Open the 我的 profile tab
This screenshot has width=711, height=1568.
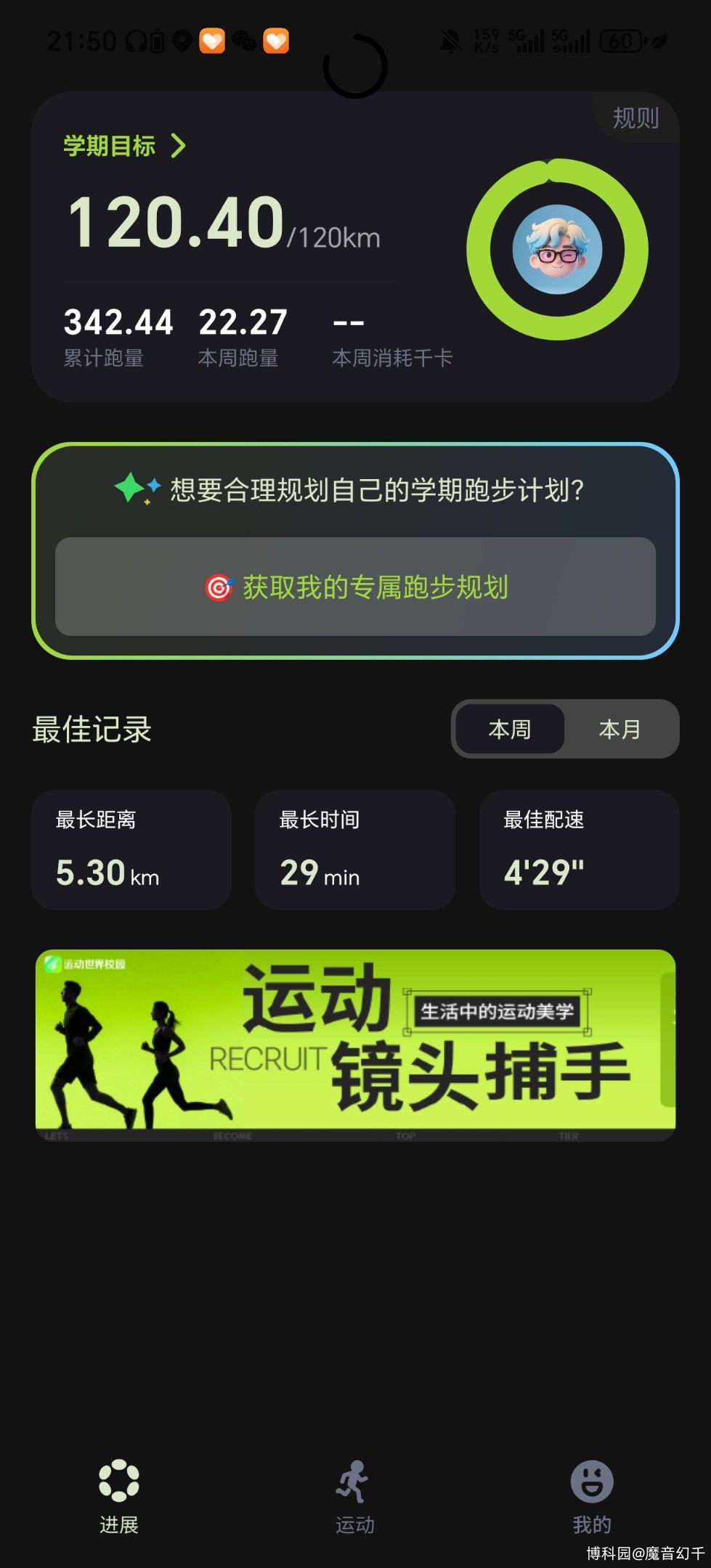point(591,1495)
